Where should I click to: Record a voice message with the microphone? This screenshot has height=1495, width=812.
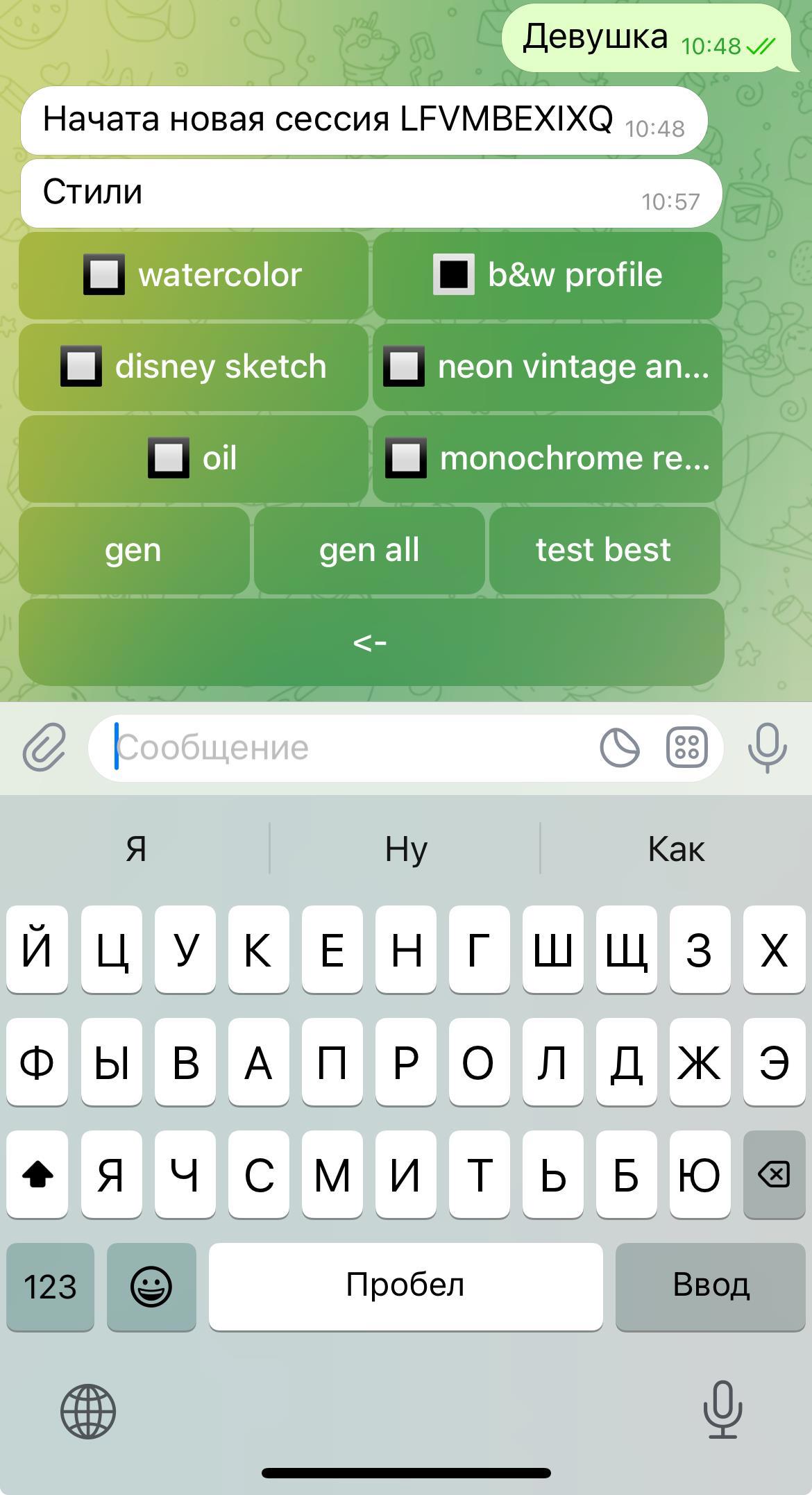click(767, 748)
